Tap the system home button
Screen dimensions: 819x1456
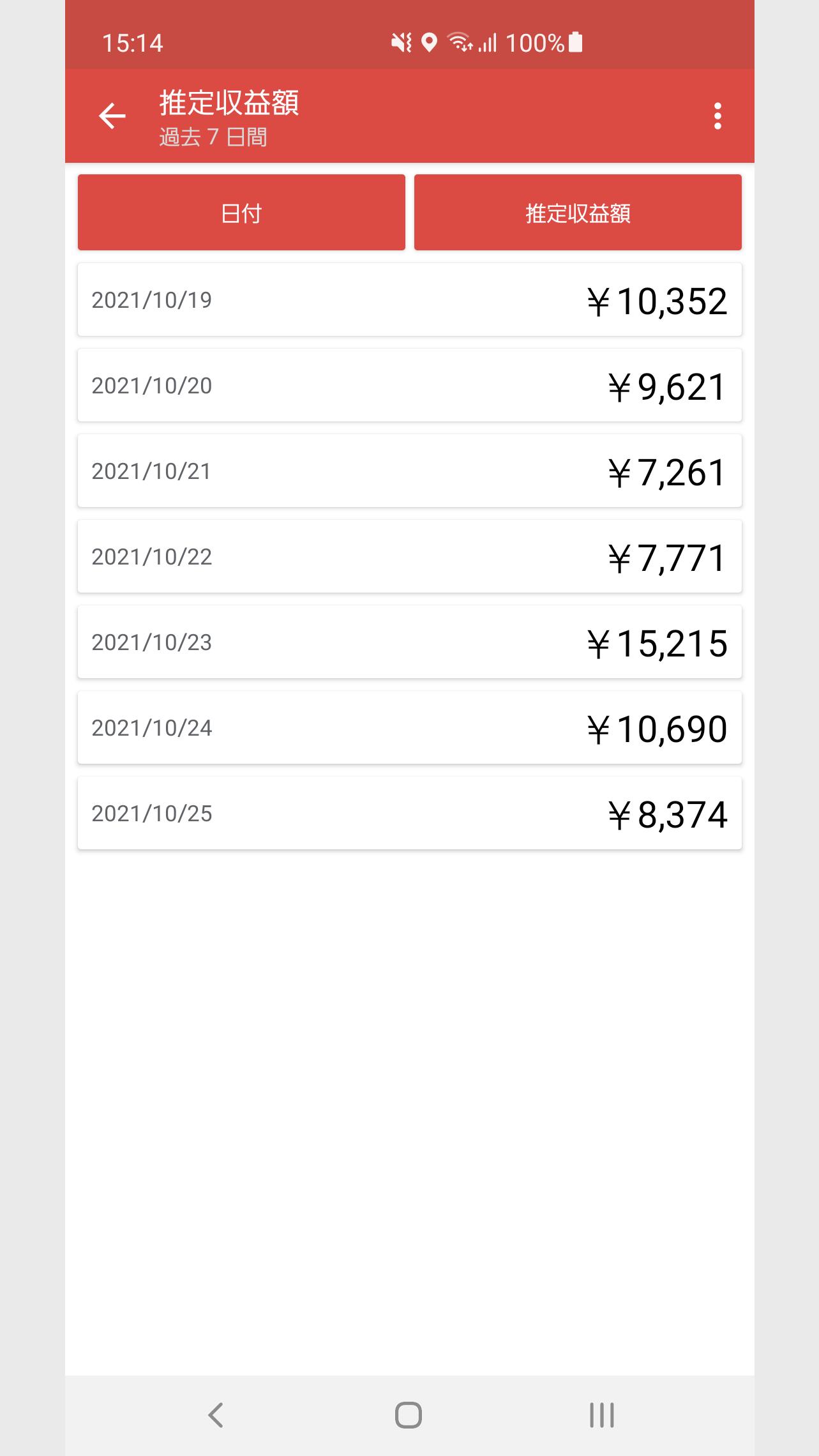[409, 1414]
